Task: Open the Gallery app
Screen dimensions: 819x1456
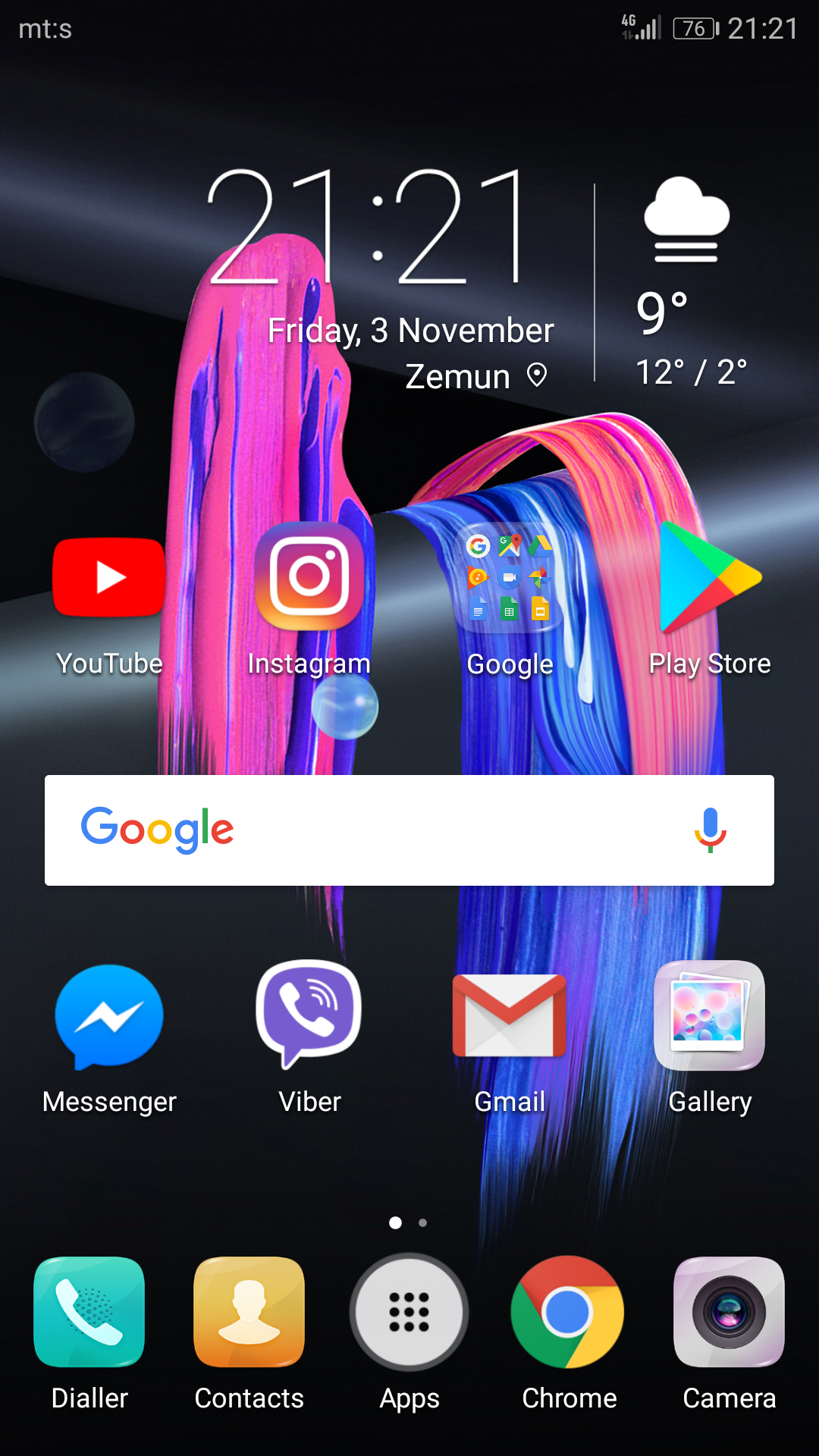Action: click(x=710, y=1016)
